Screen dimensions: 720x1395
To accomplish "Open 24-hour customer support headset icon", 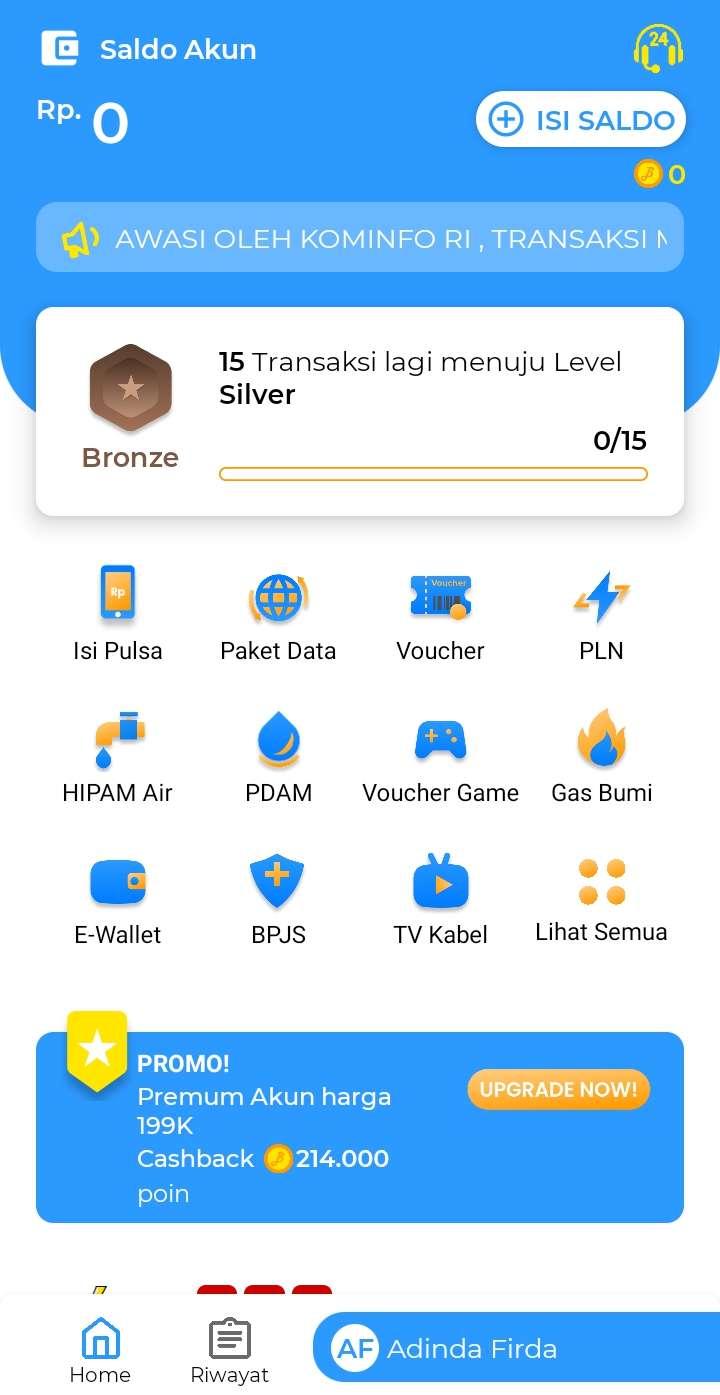I will 658,50.
